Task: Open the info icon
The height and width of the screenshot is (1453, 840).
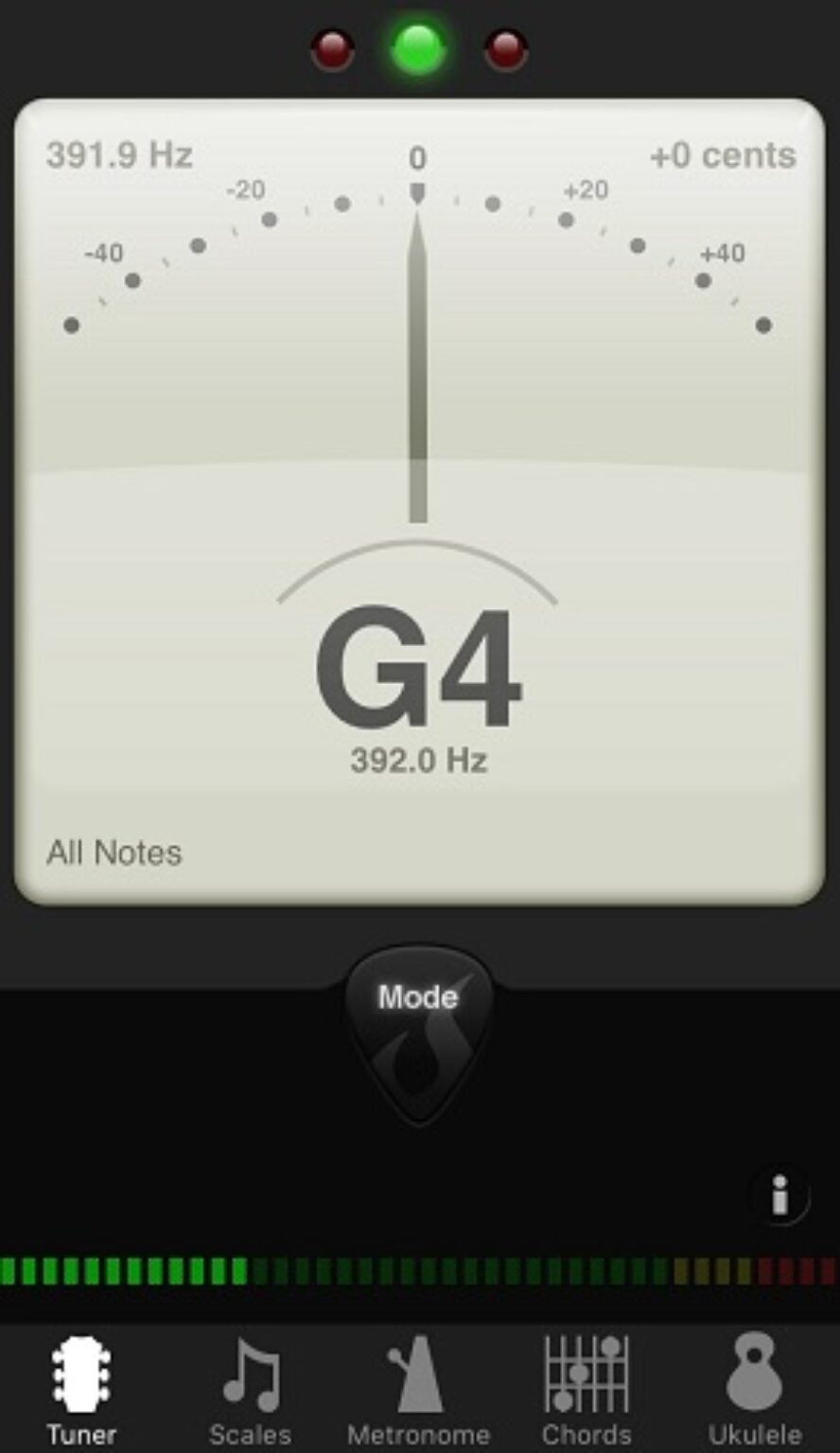Action: pos(779,1199)
